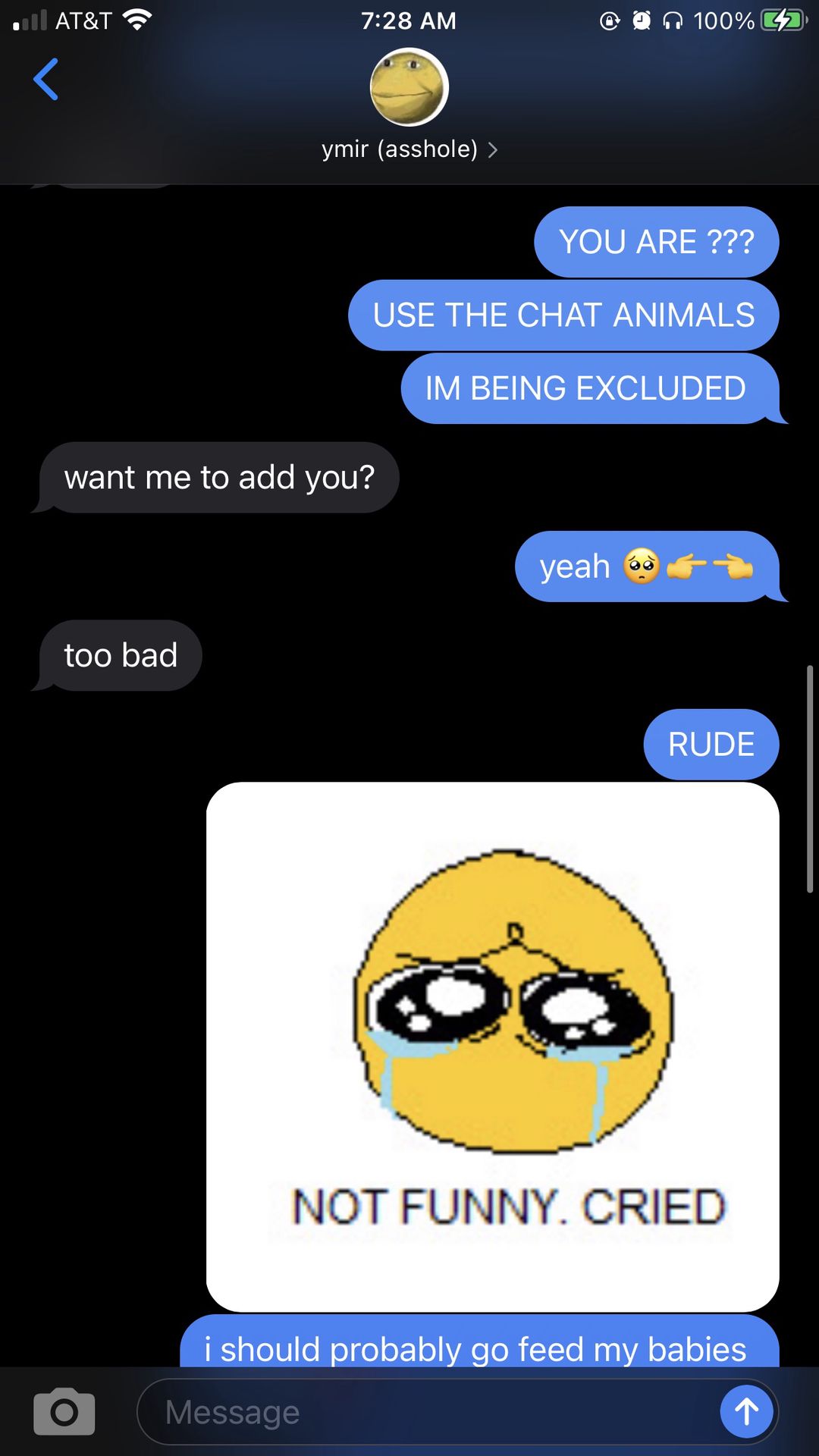Viewport: 819px width, 1456px height.
Task: Go back to the conversations list
Action: click(46, 80)
